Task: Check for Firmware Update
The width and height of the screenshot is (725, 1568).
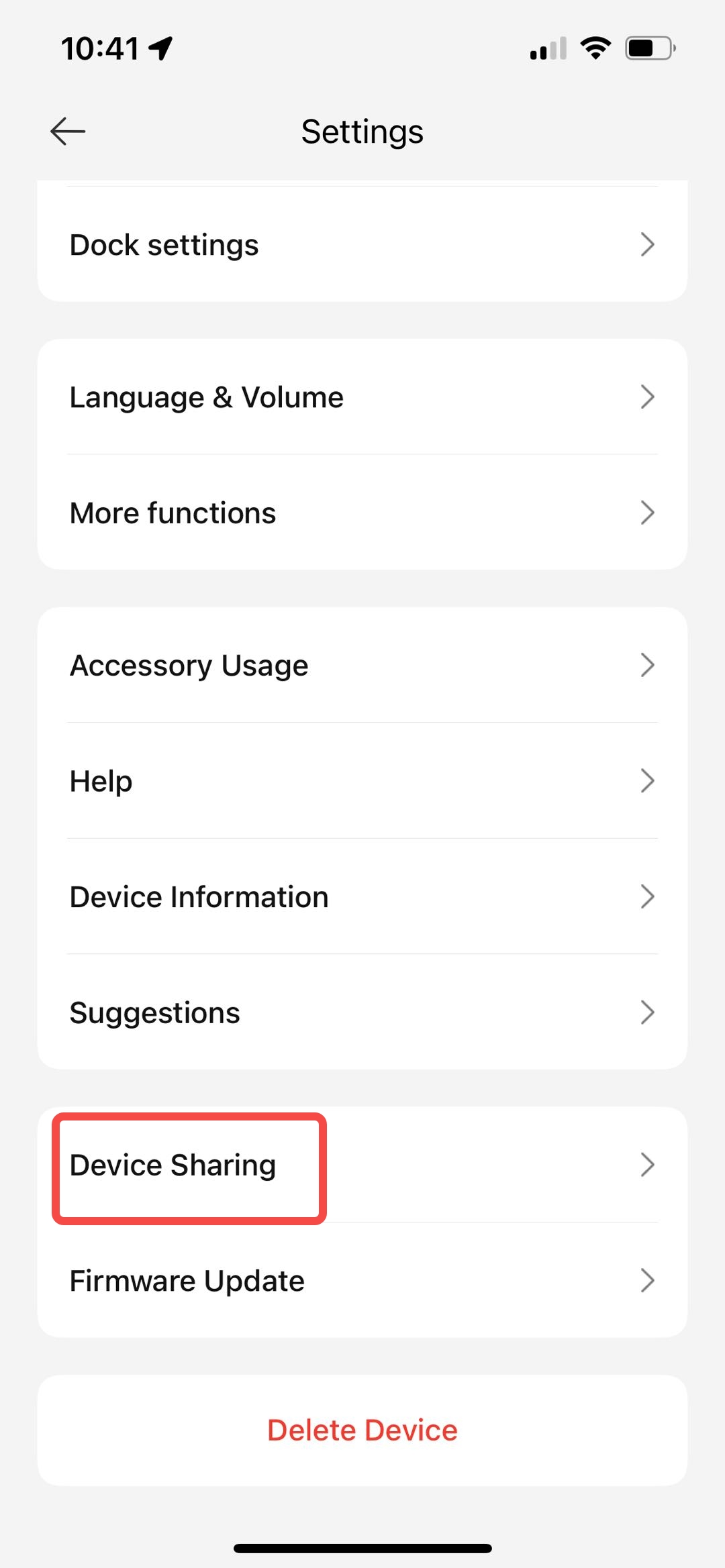Action: [x=362, y=1280]
